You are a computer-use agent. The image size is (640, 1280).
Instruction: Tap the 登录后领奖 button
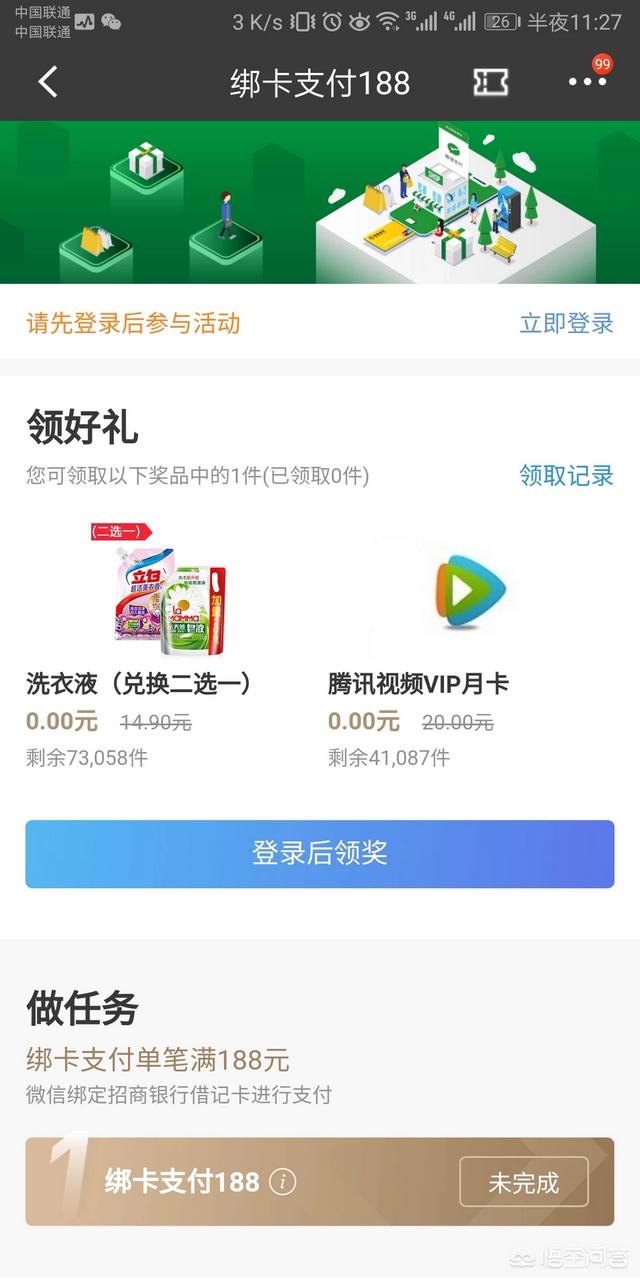[320, 854]
